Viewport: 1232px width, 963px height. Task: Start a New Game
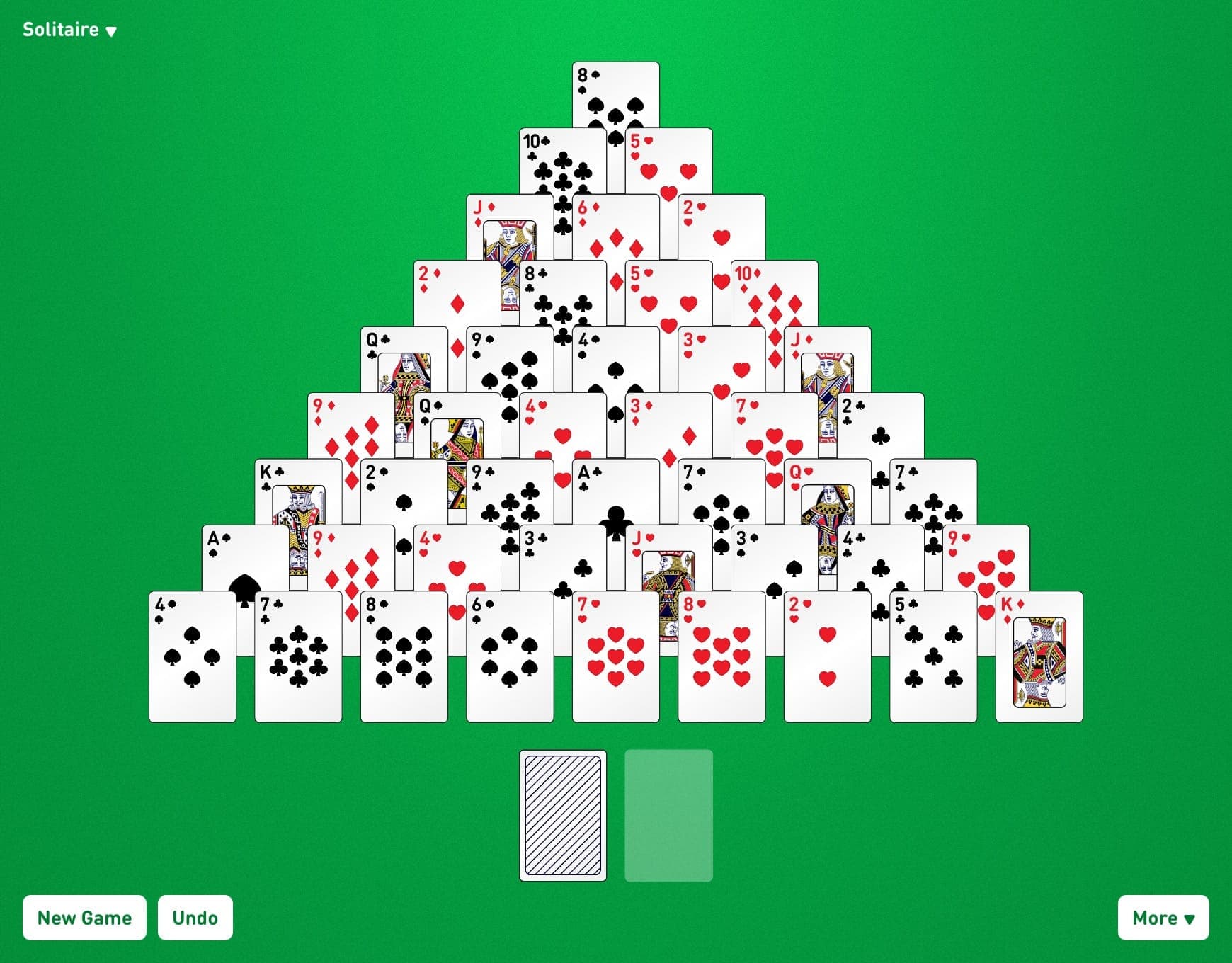(x=84, y=918)
